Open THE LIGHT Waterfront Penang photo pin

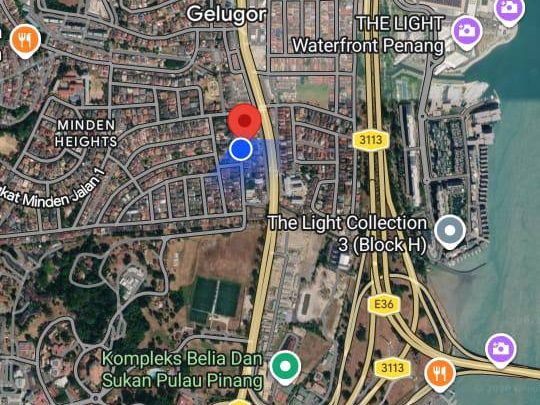(x=467, y=32)
